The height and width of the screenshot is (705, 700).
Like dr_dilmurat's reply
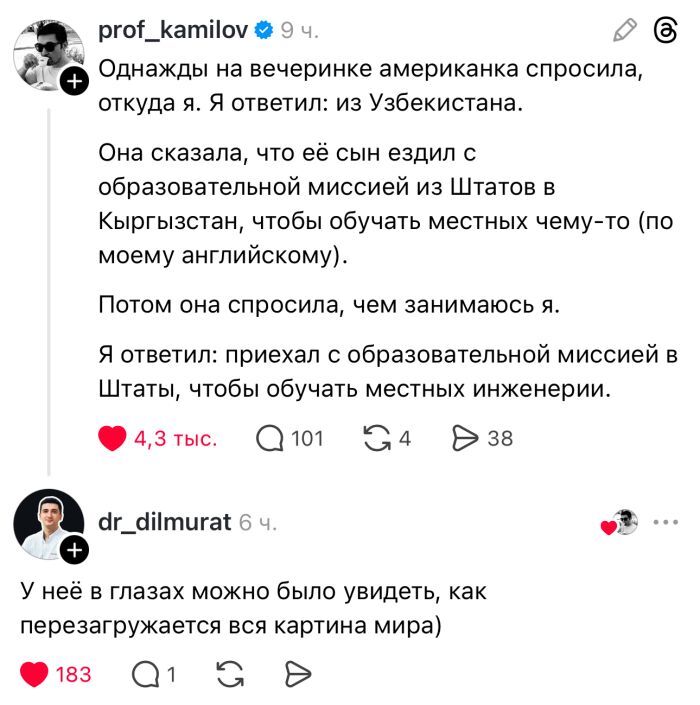tap(36, 675)
